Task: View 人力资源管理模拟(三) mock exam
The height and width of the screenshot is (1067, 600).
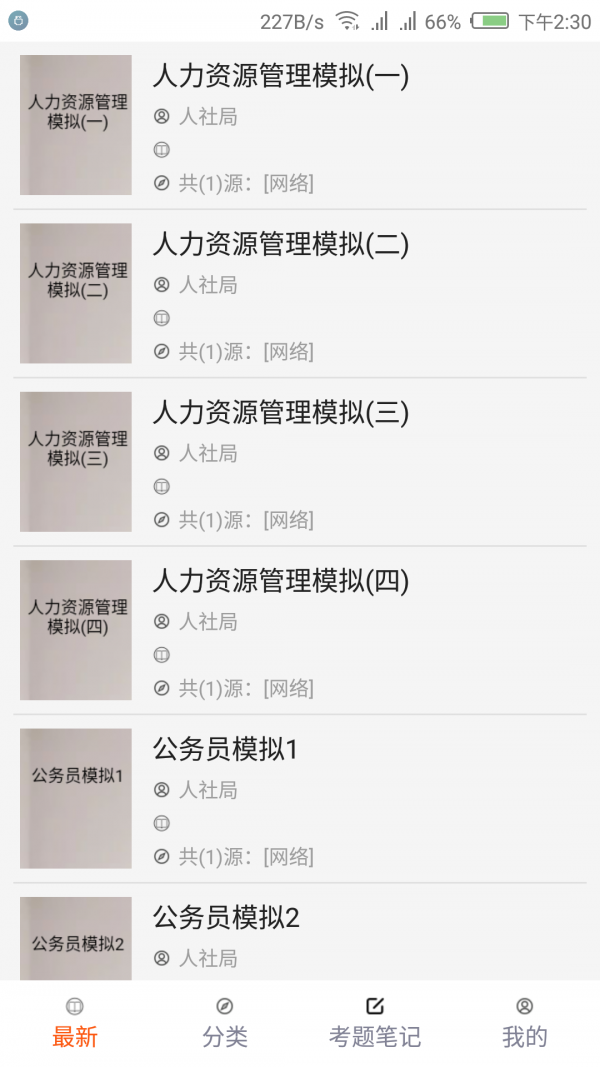Action: [280, 413]
